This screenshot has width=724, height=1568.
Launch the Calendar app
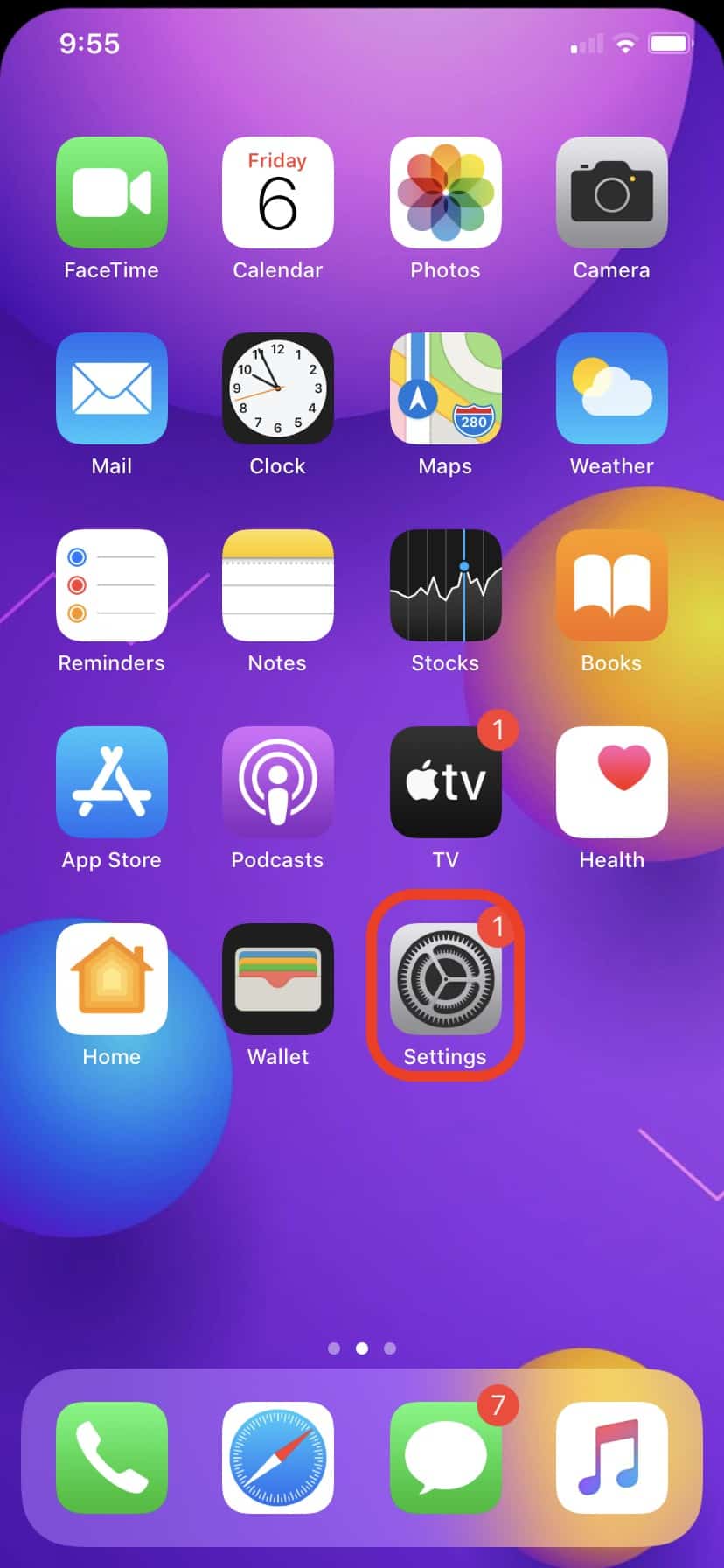point(277,192)
